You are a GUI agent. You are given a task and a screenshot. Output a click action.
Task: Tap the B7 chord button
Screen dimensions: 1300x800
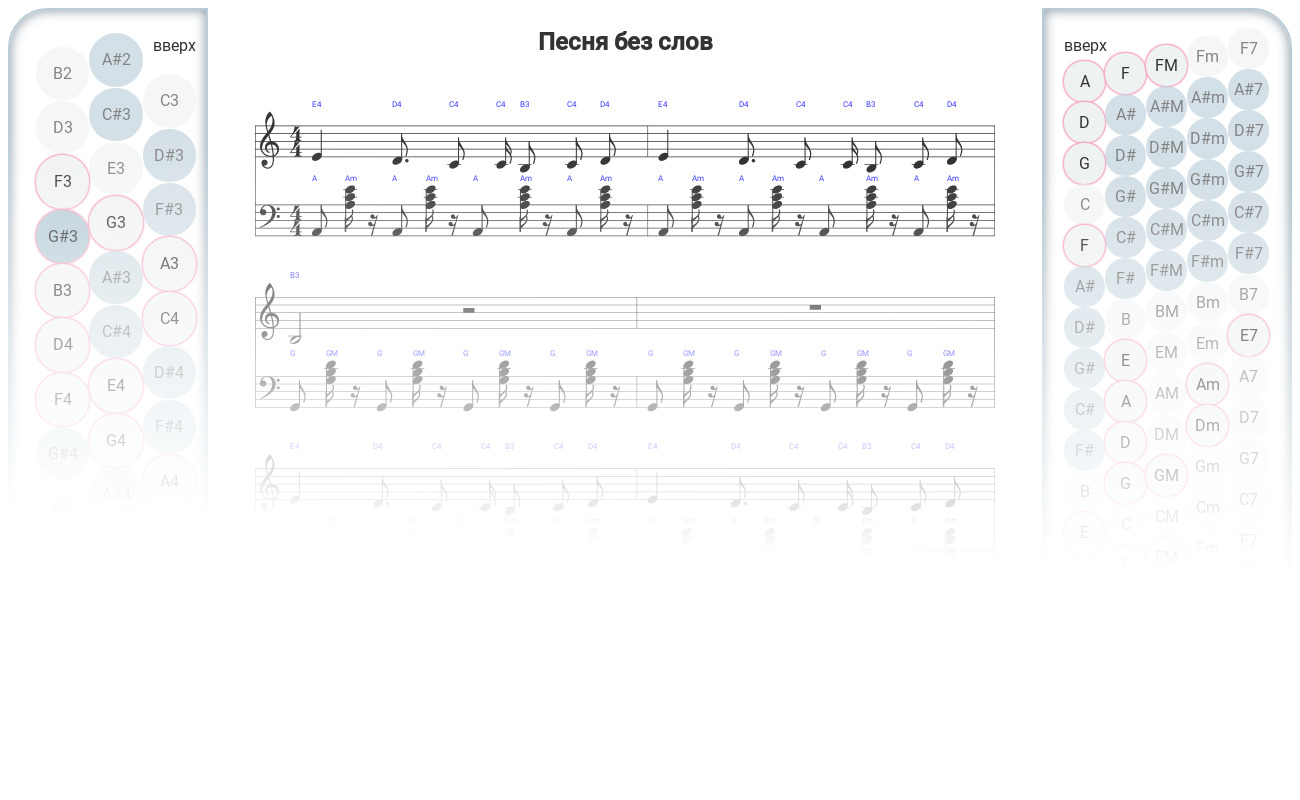(1248, 294)
